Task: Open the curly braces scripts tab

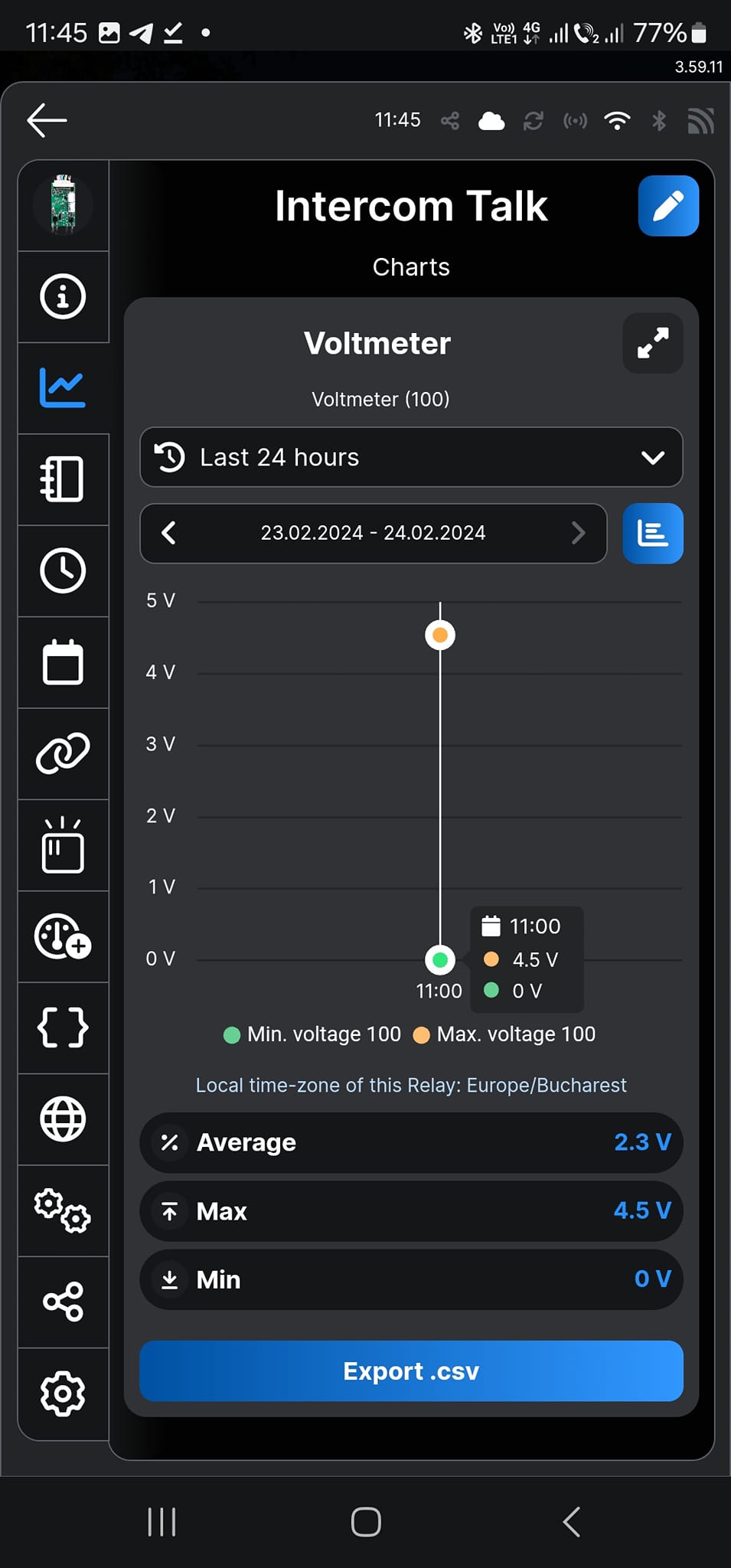Action: (x=63, y=1027)
